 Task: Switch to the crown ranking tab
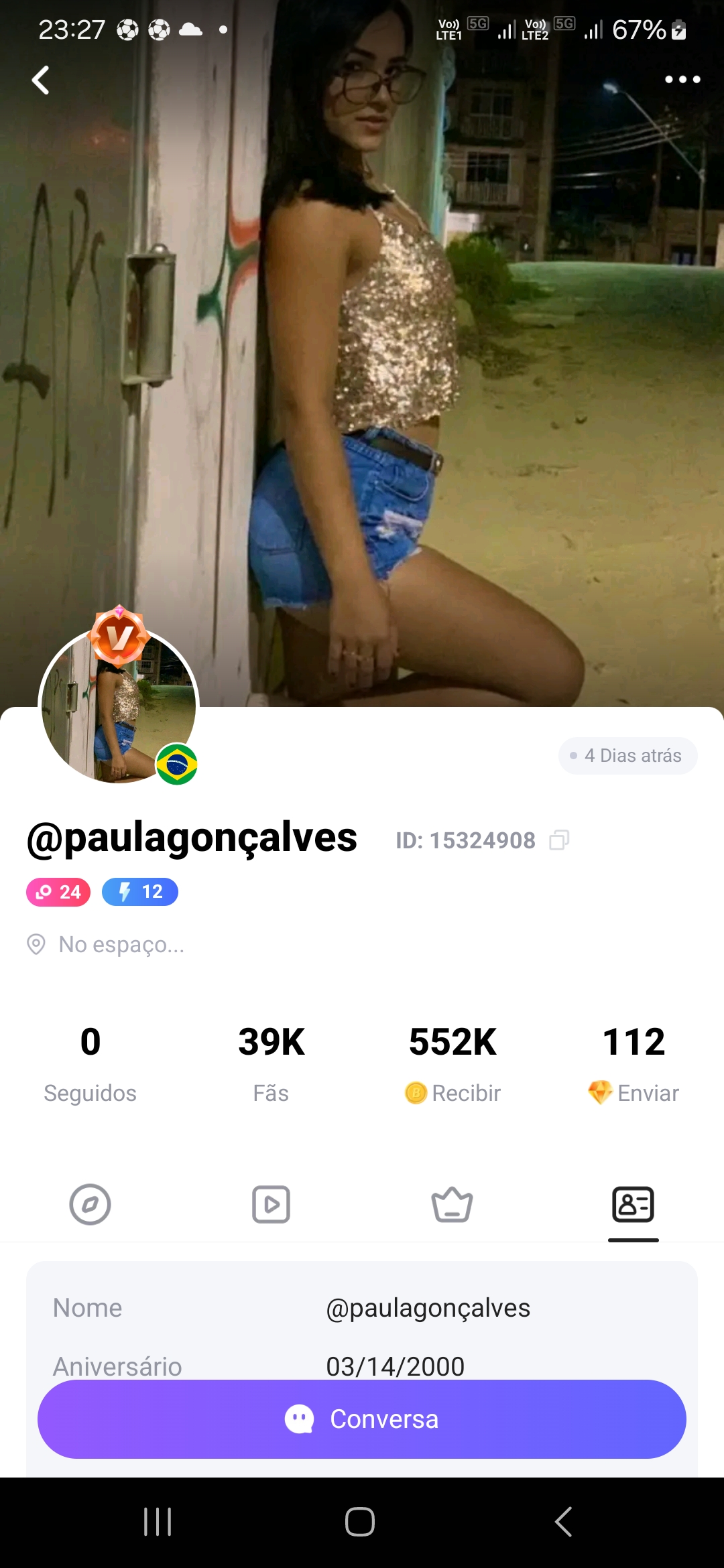pos(452,1204)
